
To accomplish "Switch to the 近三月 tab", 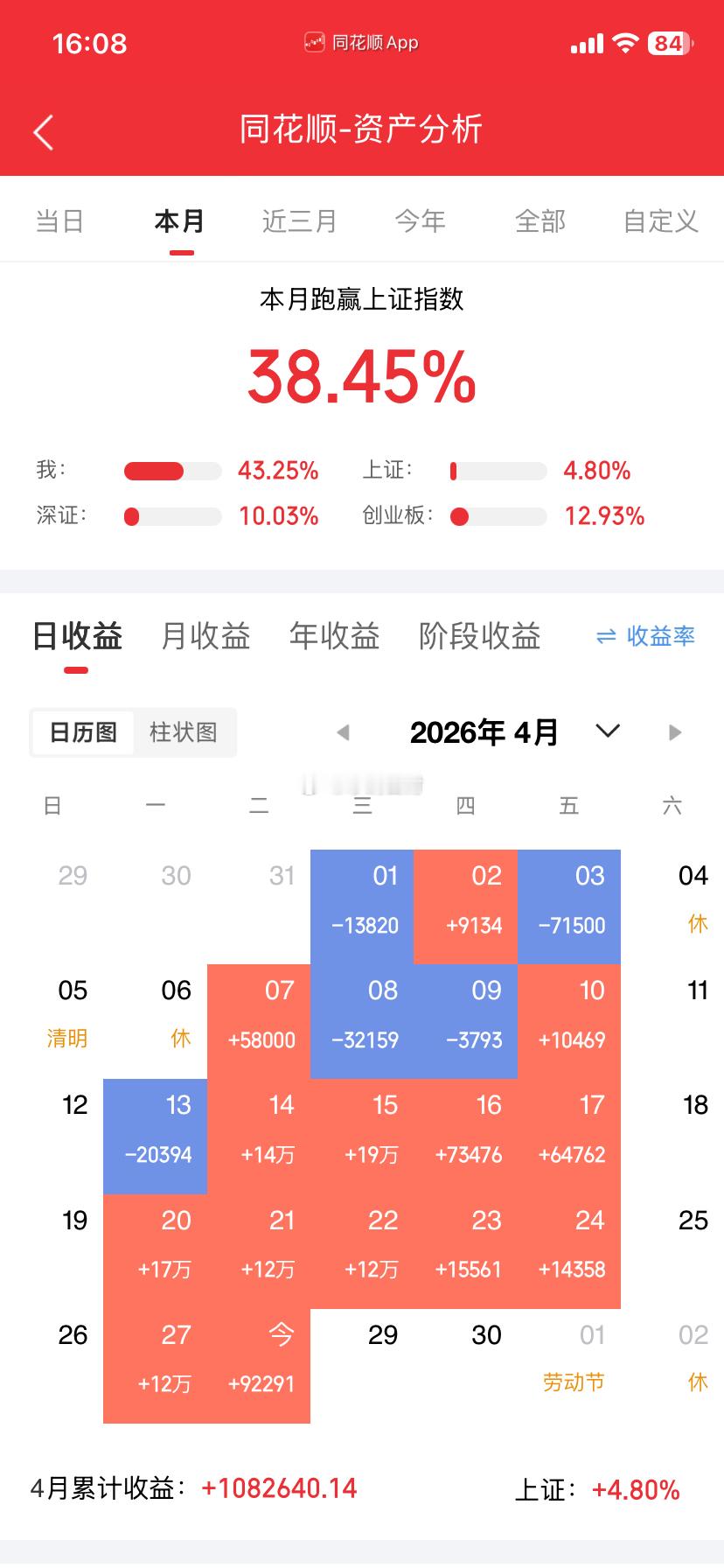I will coord(299,221).
